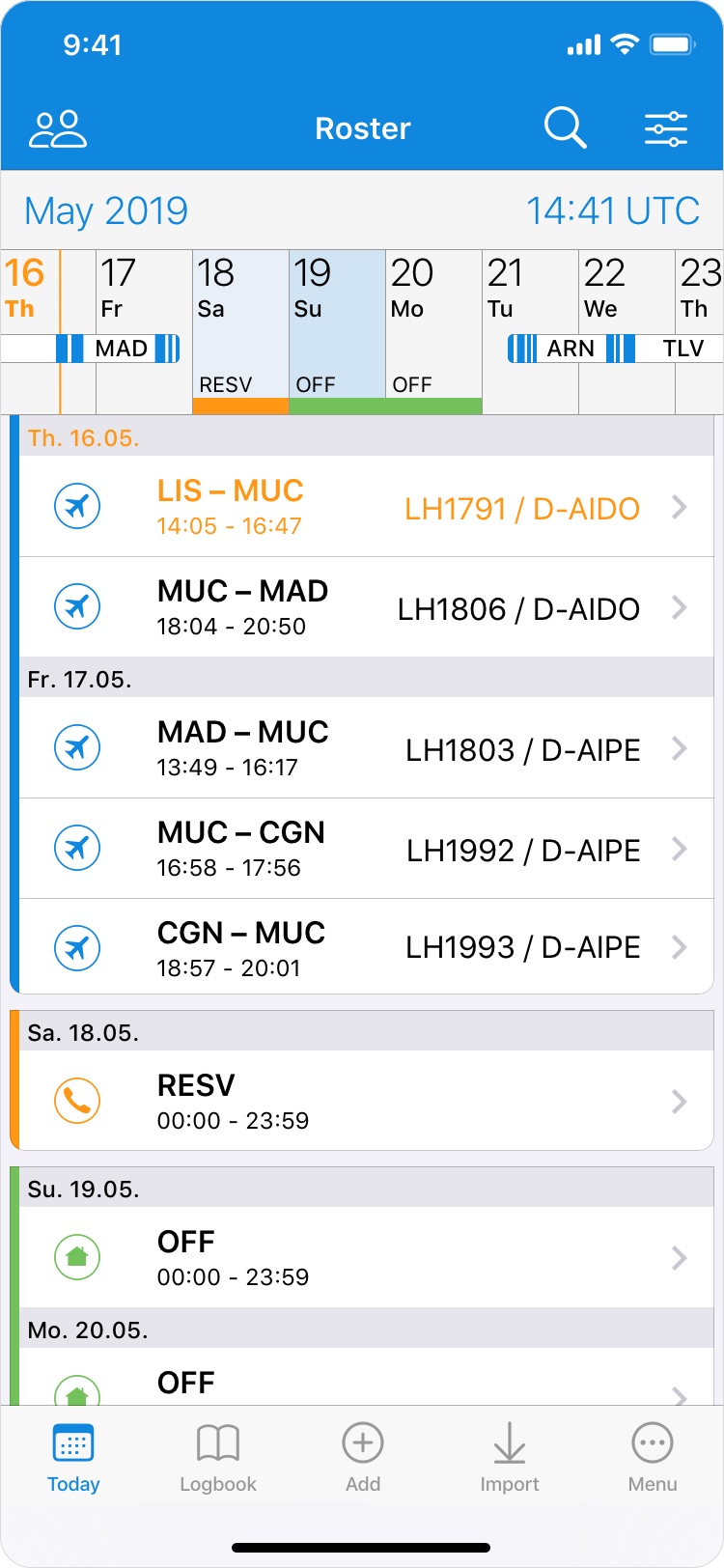724x1568 pixels.
Task: Open the filter settings icon
Action: [x=666, y=128]
